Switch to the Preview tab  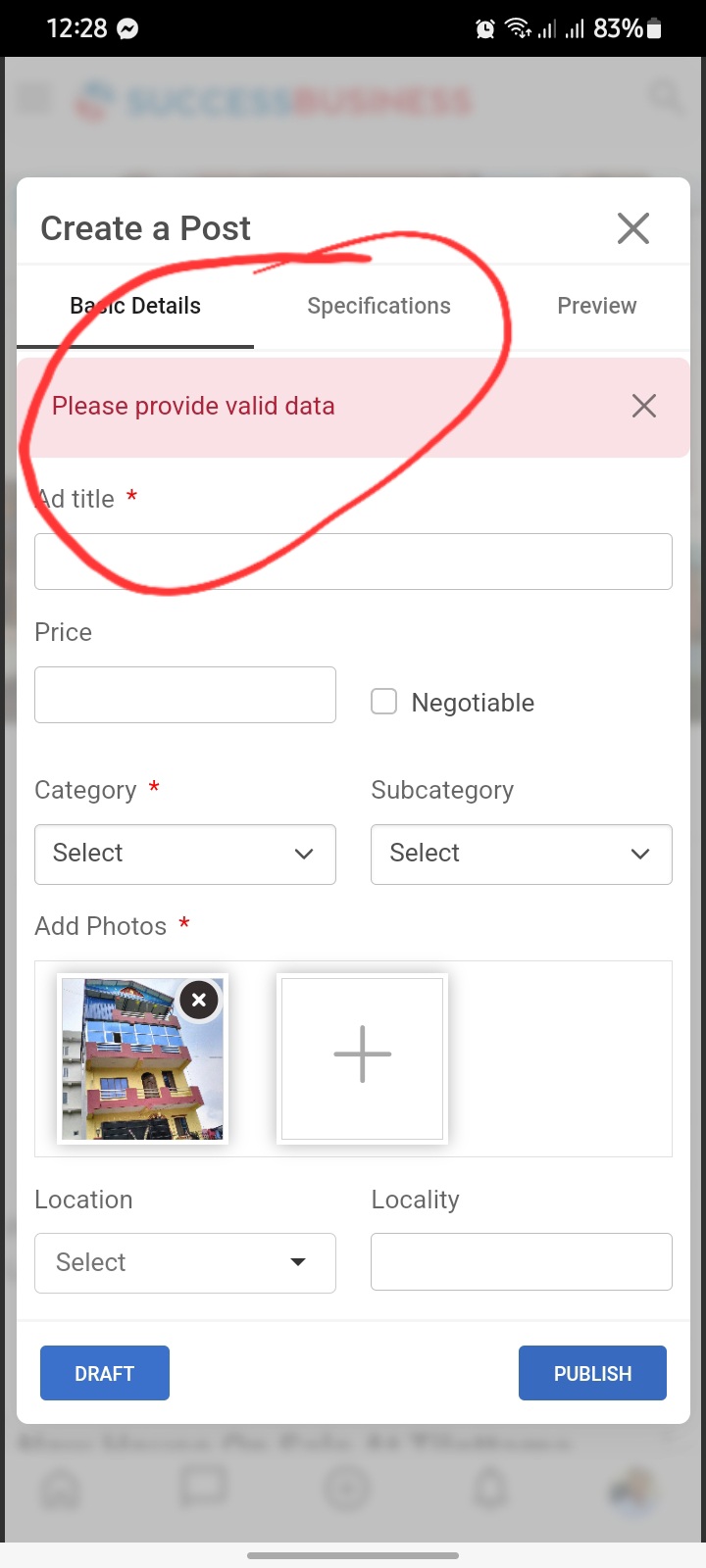[x=596, y=306]
